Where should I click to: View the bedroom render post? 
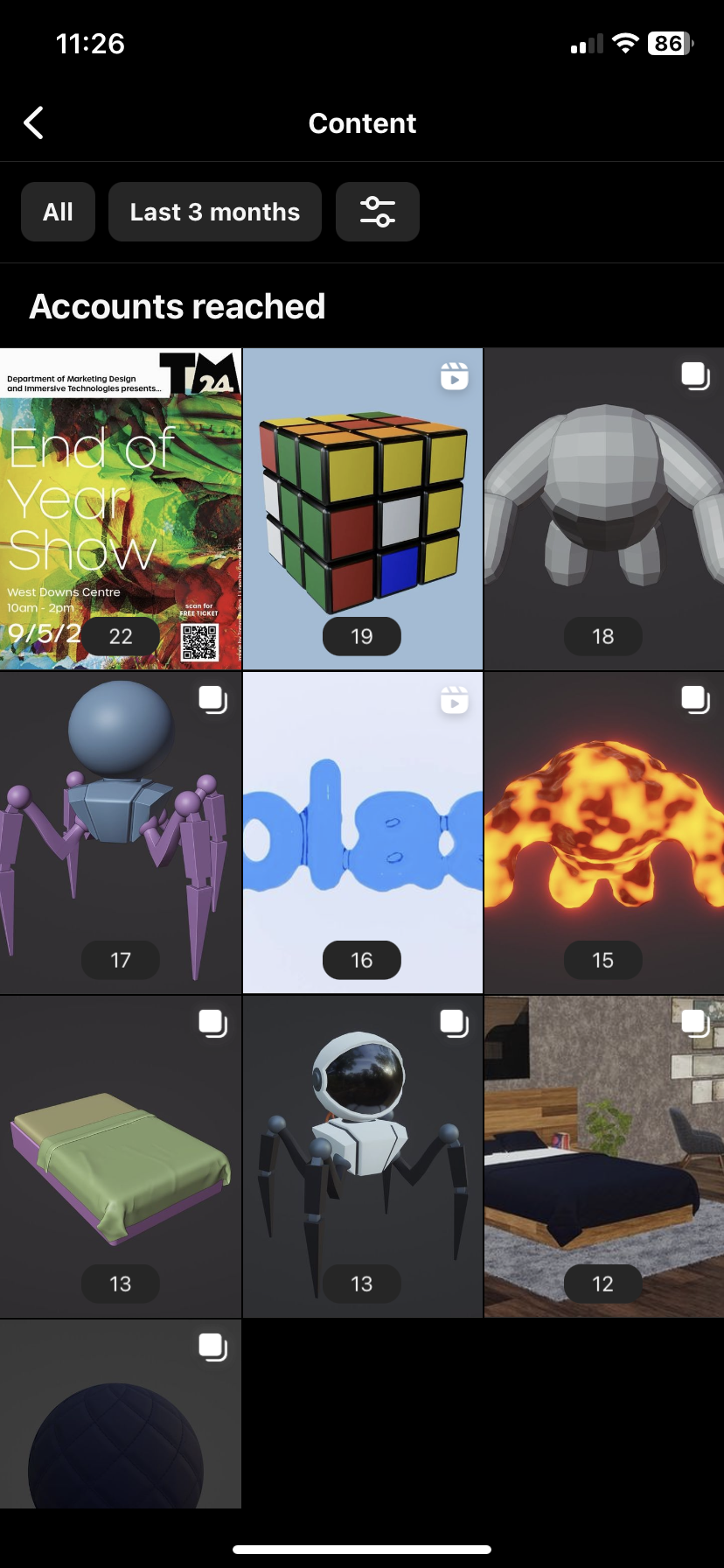click(603, 1155)
